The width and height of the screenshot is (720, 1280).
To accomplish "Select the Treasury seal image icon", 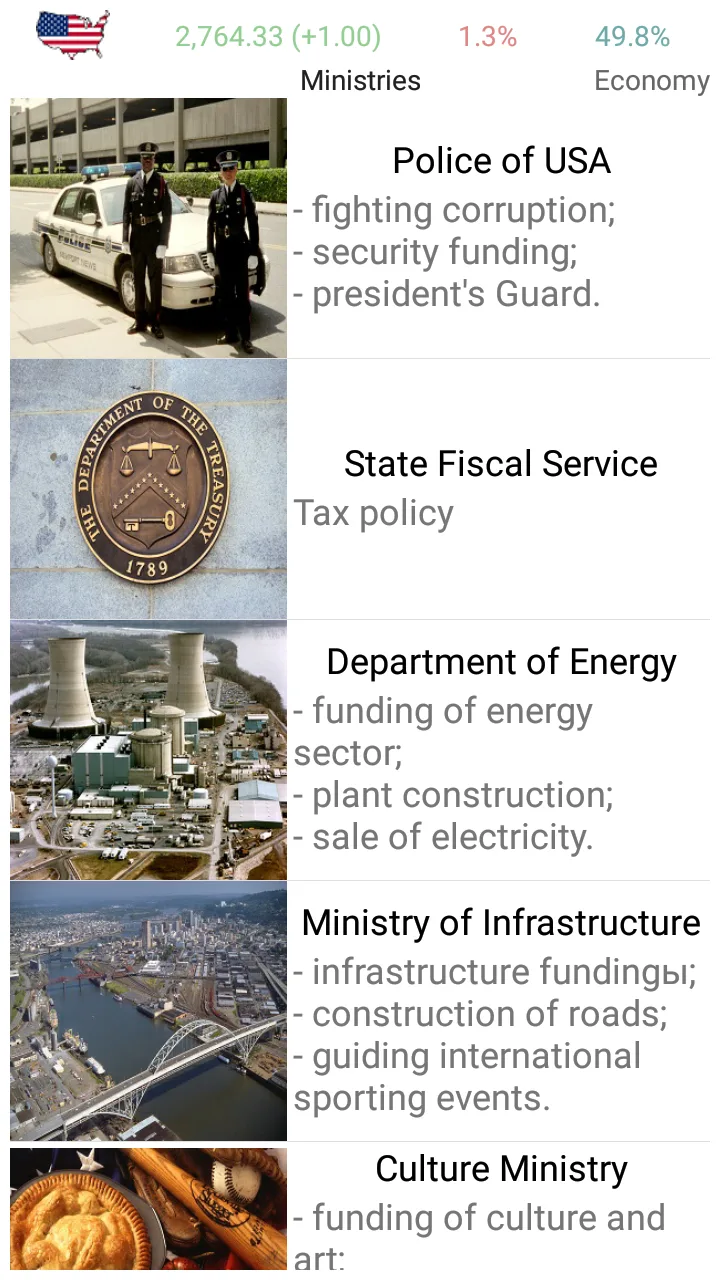I will [x=147, y=487].
